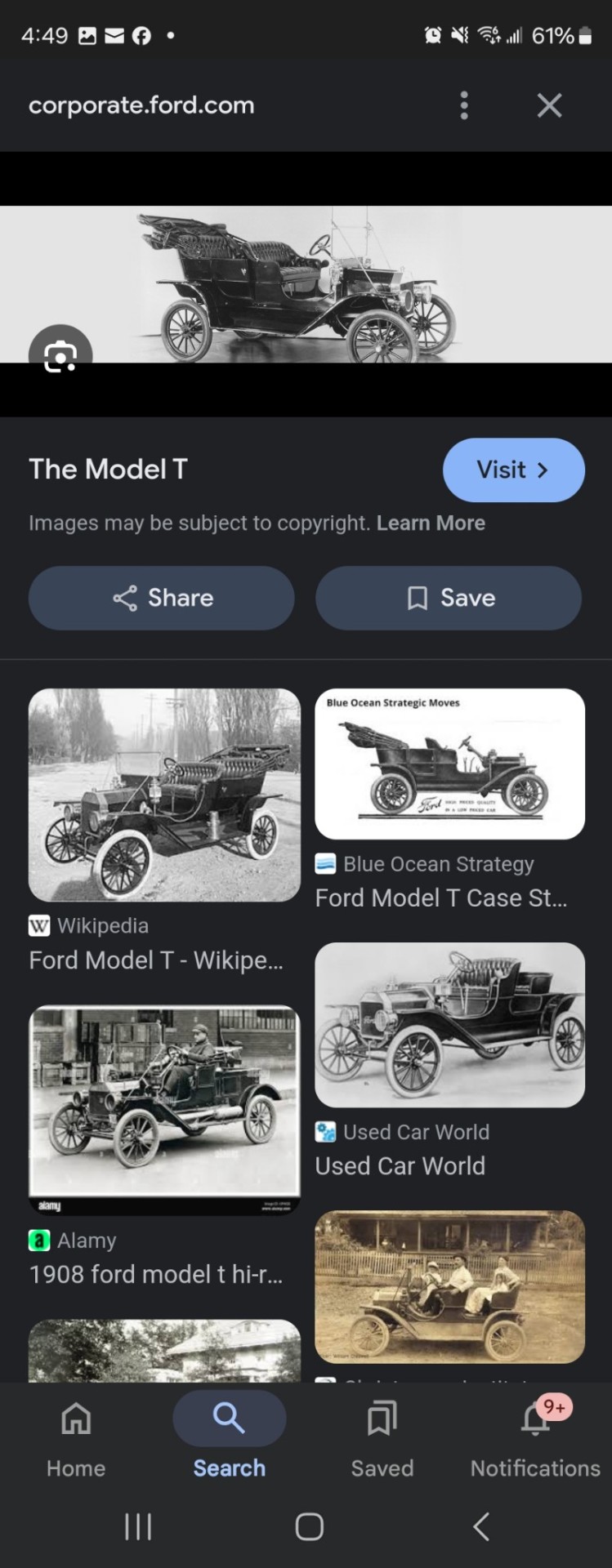
Task: Share this Model T image
Action: [162, 598]
